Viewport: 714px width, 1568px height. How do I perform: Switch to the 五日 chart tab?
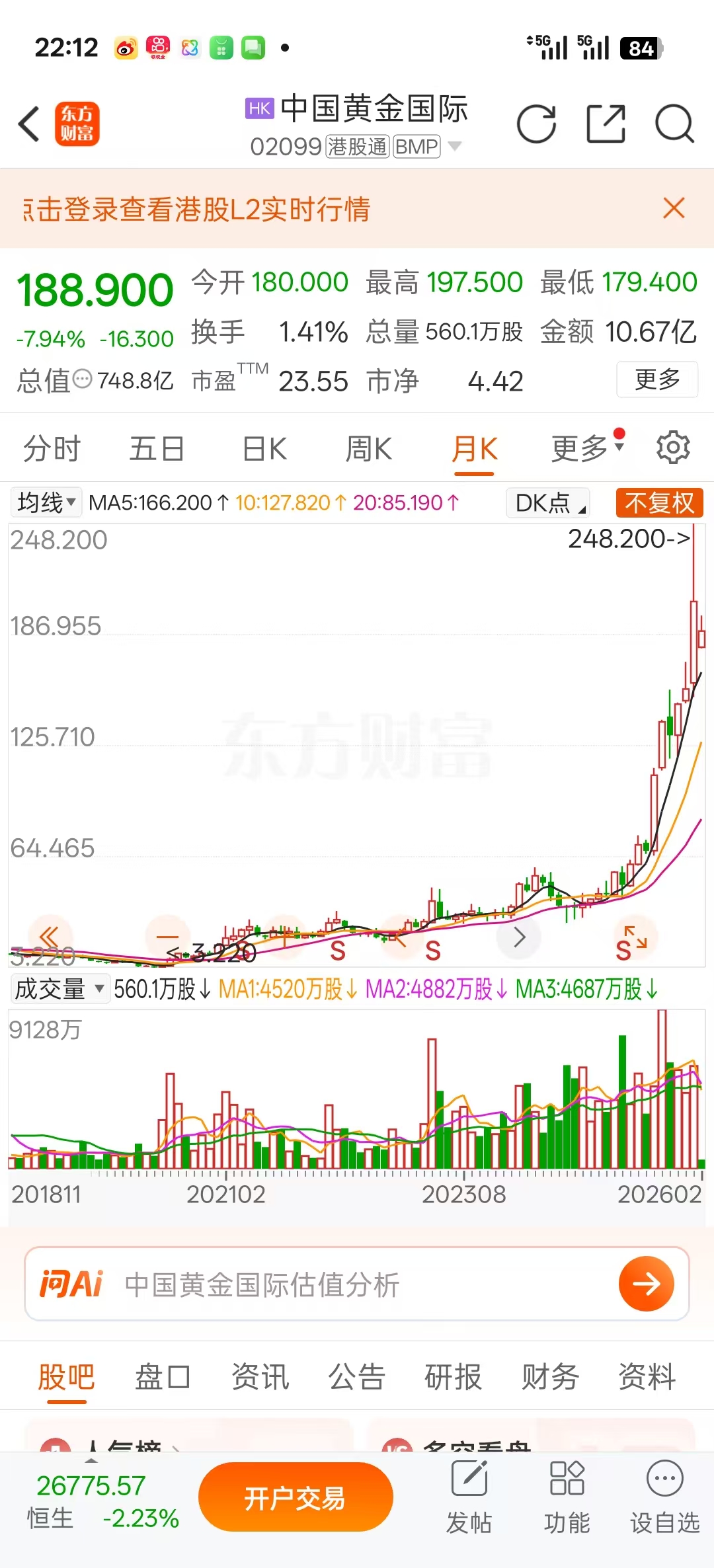tap(157, 449)
